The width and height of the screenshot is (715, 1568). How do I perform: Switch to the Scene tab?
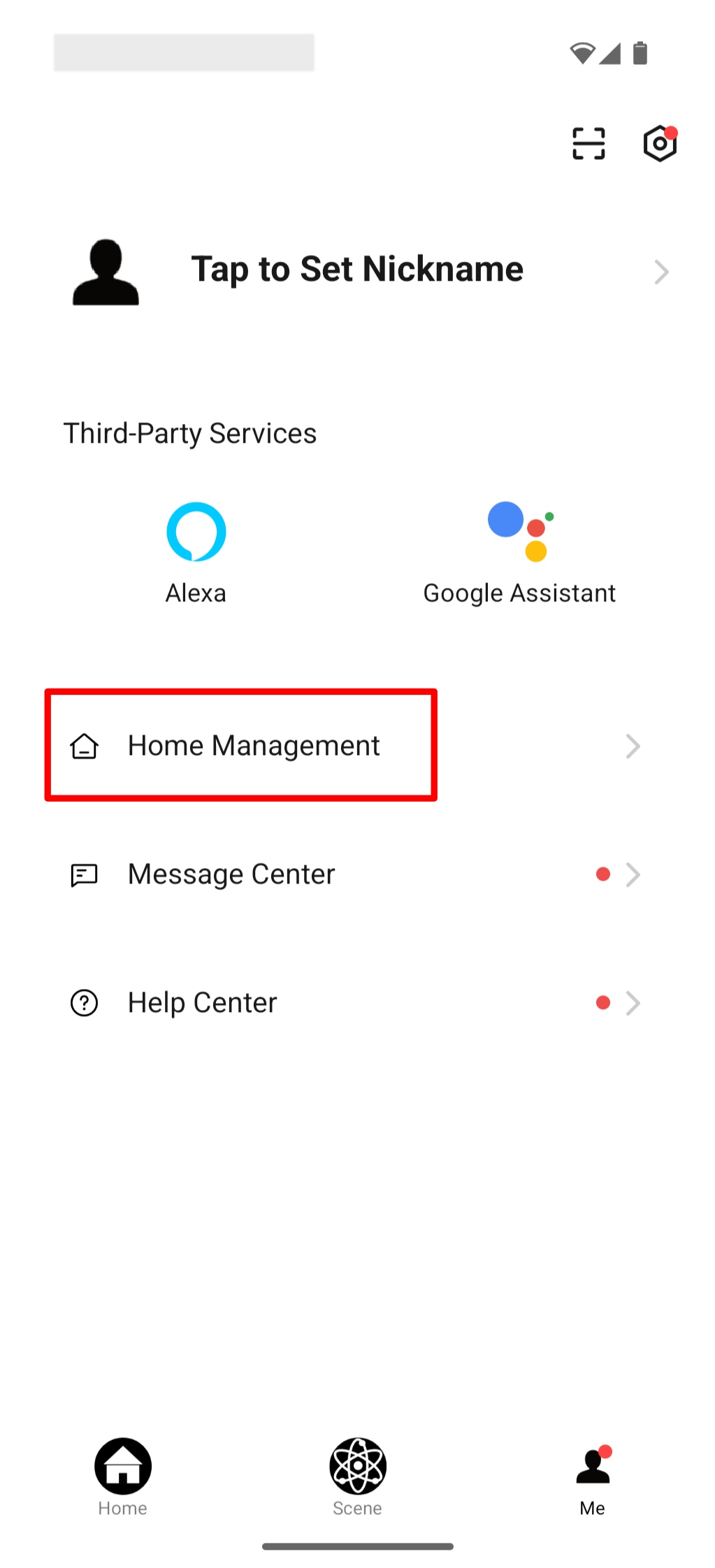click(x=357, y=1477)
